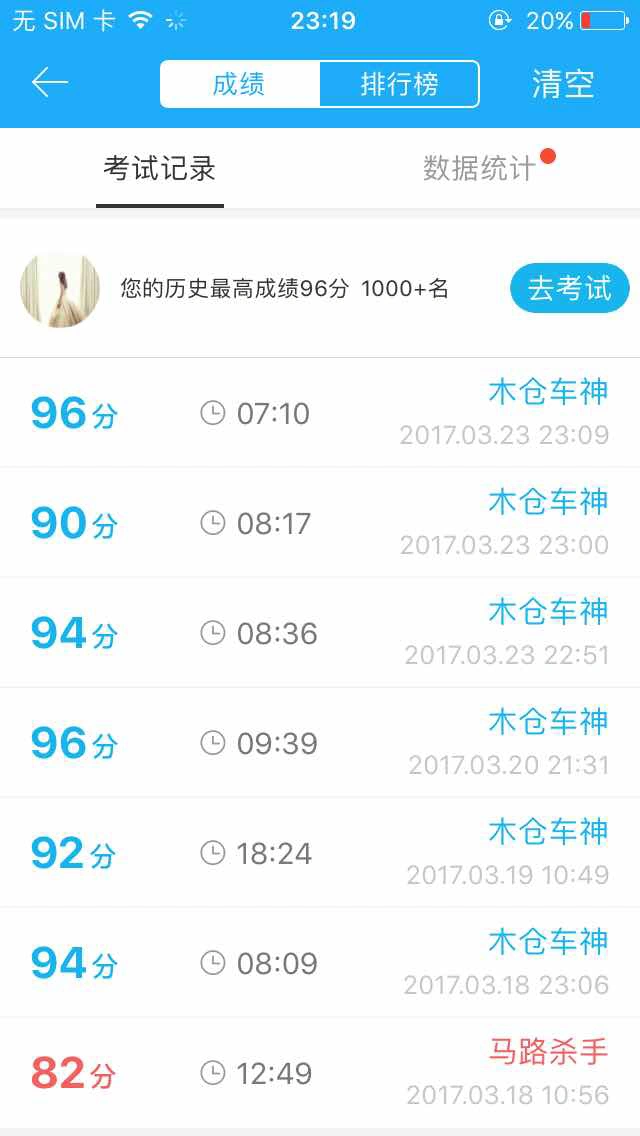Open the 90分 record from 2017.03.23 23:00
The image size is (640, 1136).
point(320,523)
